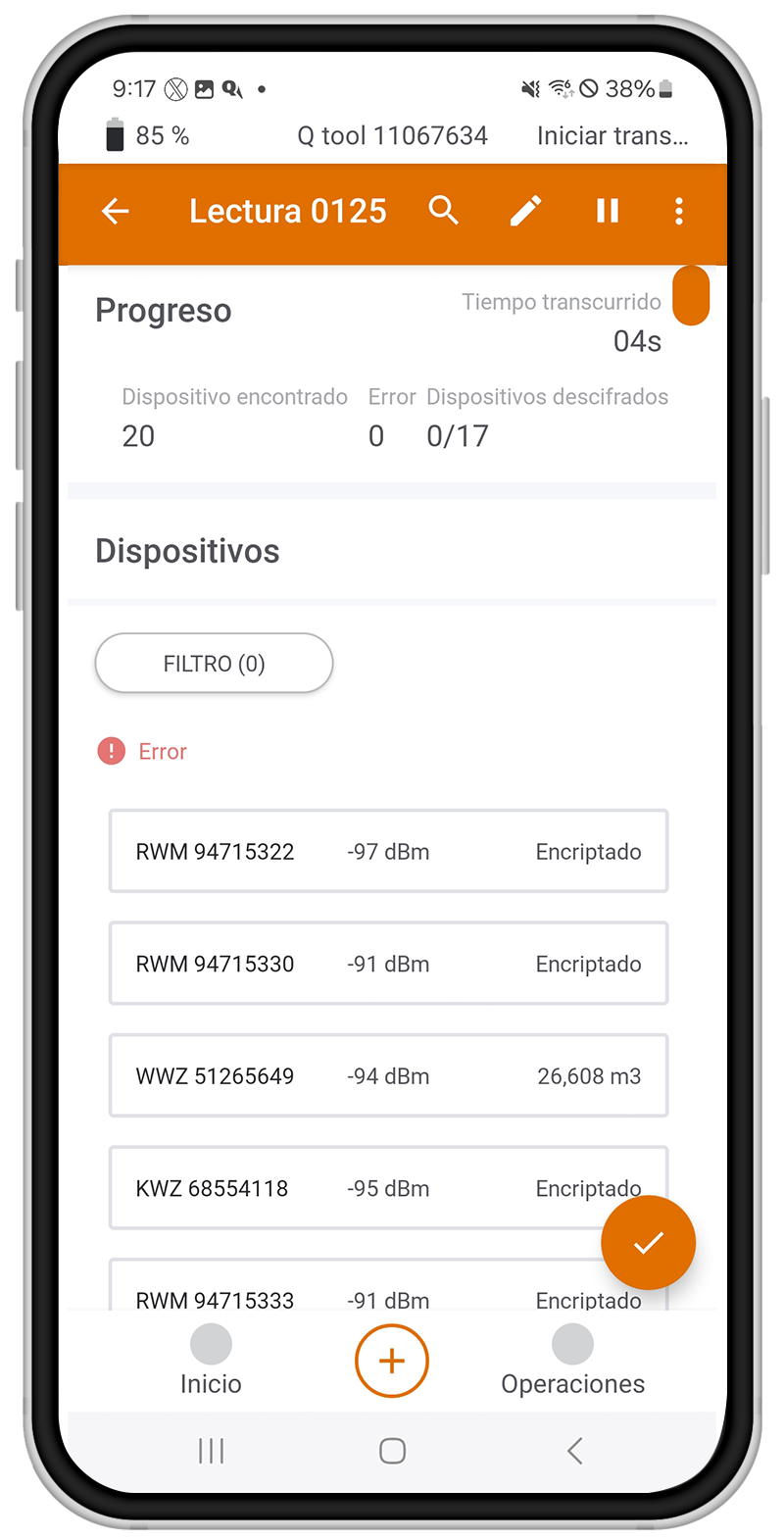This screenshot has height=1540, width=784.
Task: Tap the plus button in bottom bar
Action: 392,1361
